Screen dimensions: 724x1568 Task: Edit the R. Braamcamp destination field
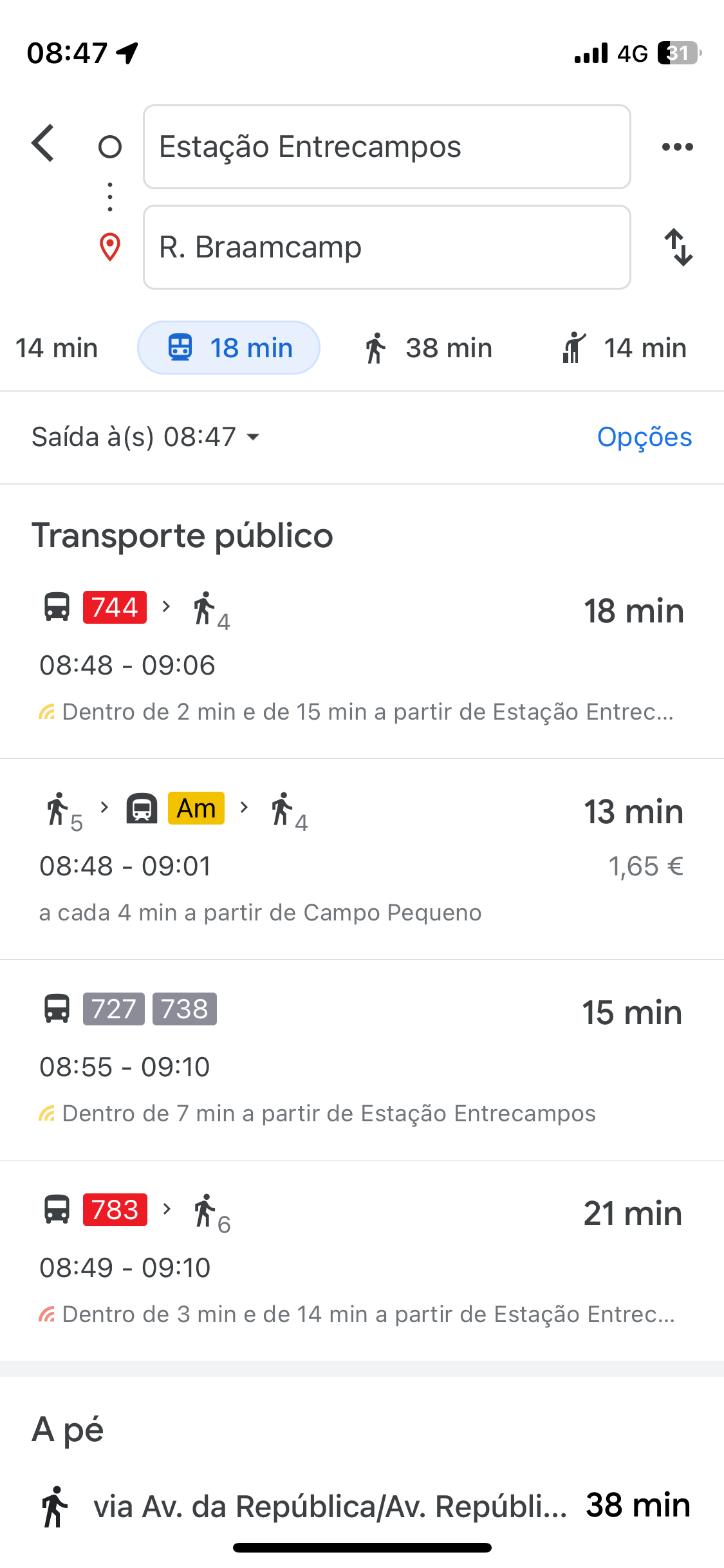pyautogui.click(x=387, y=247)
